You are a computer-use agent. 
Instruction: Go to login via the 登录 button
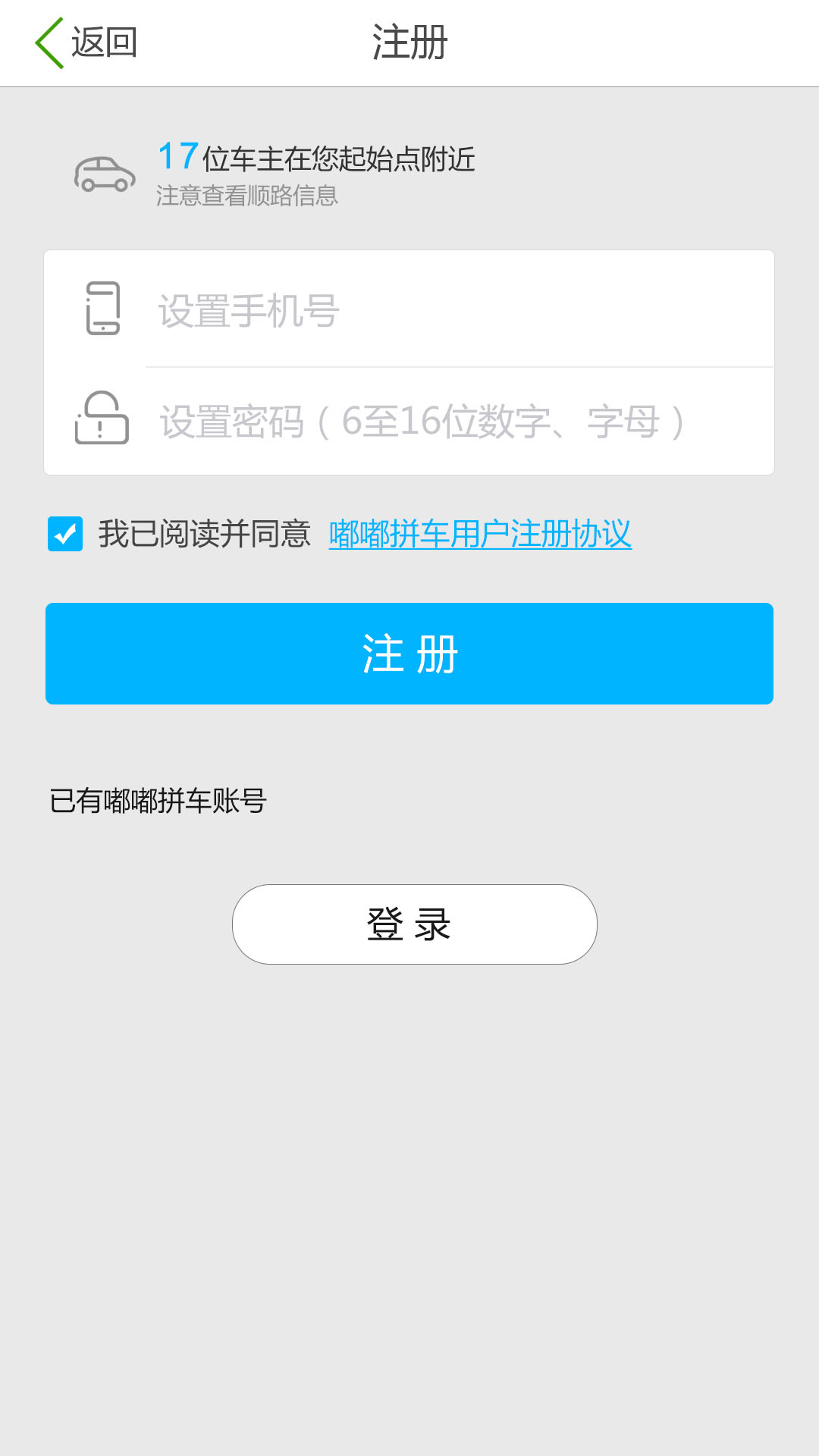pos(414,924)
